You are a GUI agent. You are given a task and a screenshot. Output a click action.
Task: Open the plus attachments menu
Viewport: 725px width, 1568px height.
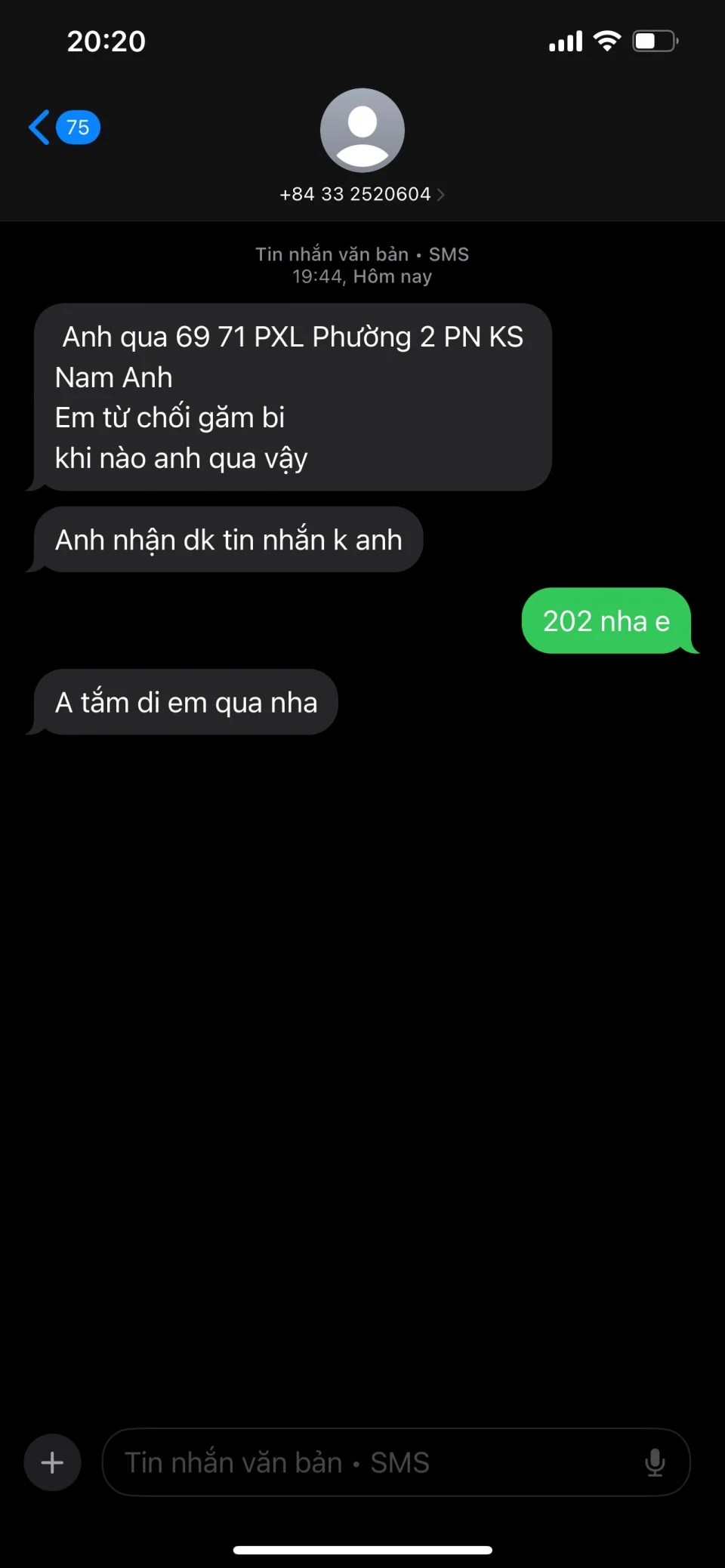tap(52, 1462)
